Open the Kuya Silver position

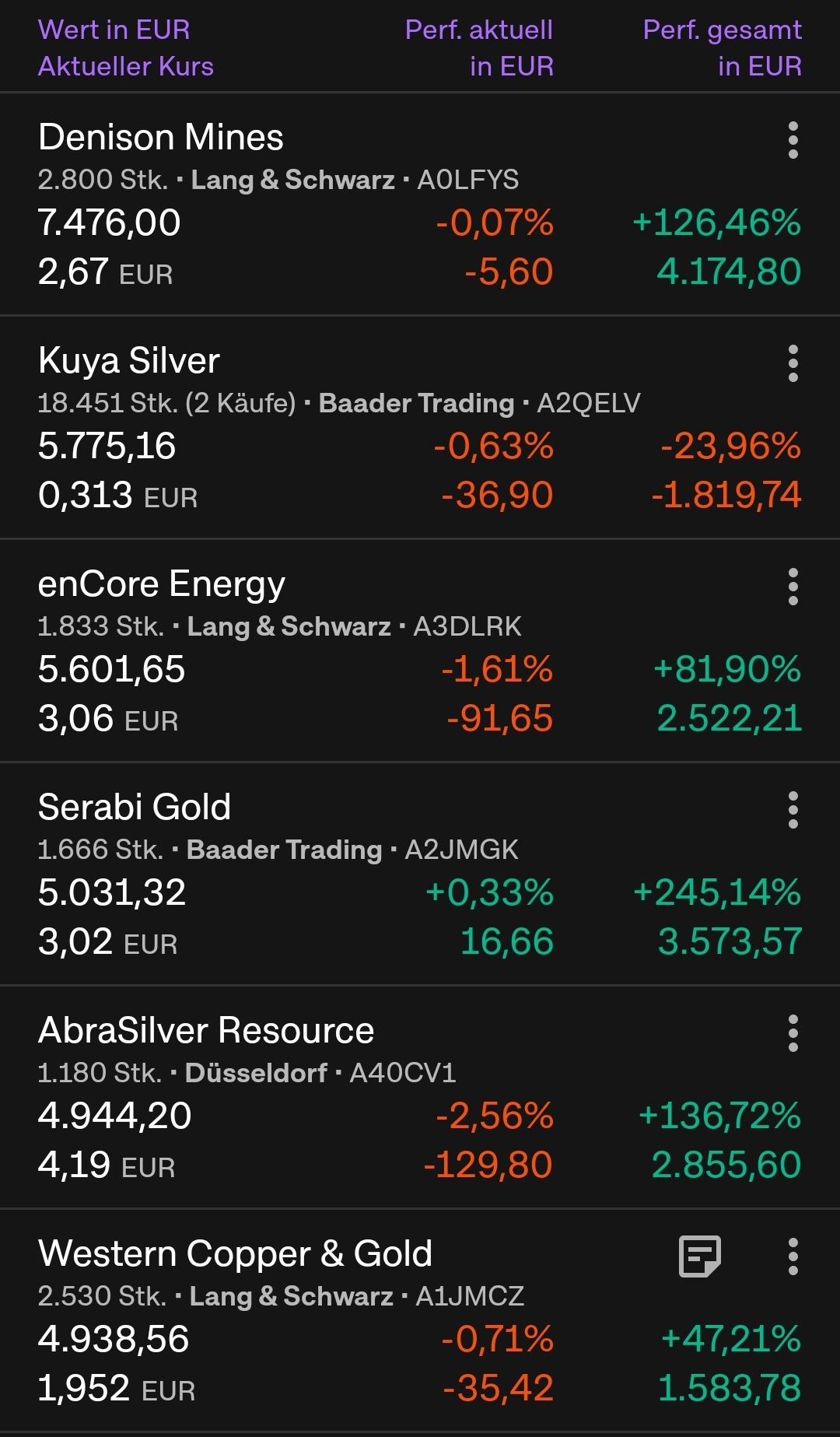point(129,361)
